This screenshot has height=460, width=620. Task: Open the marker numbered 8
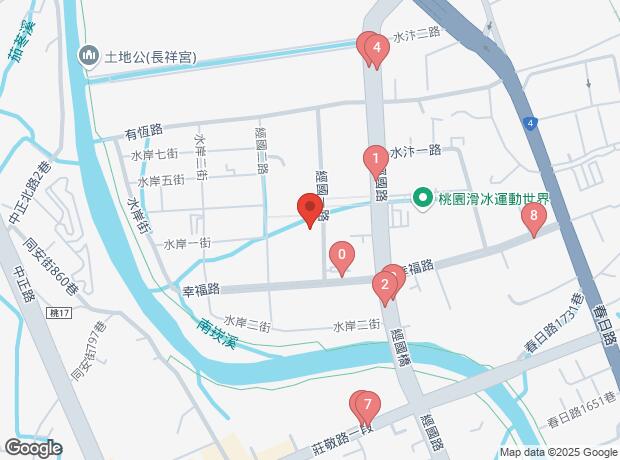click(535, 215)
